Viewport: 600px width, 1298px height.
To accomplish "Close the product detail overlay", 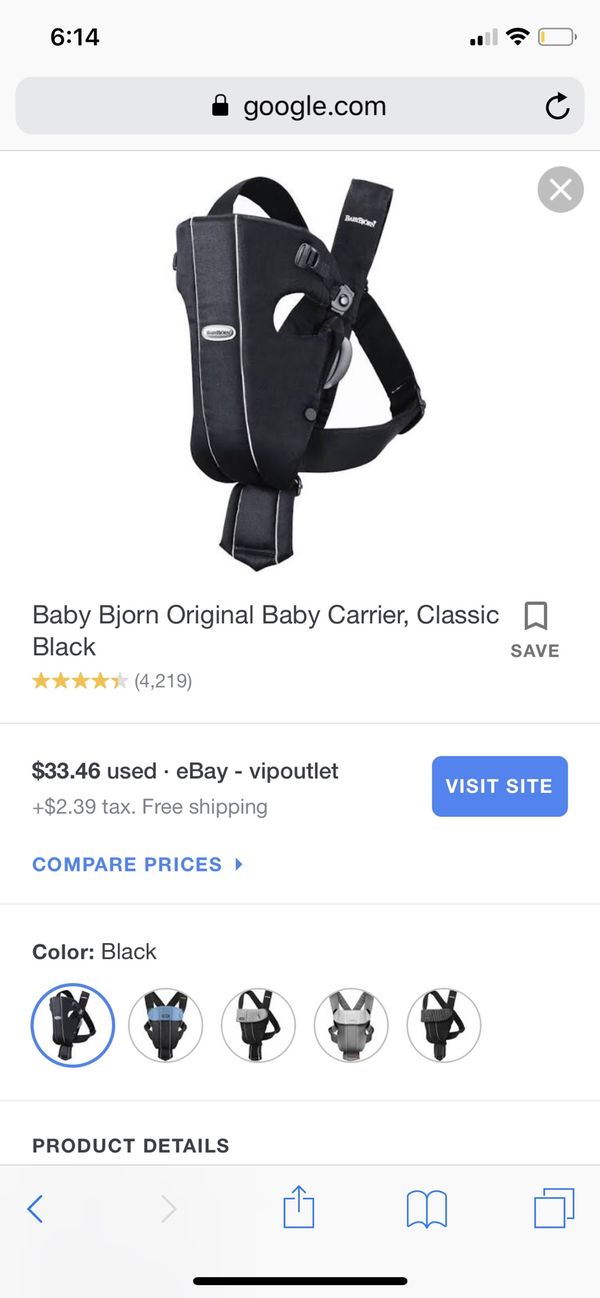I will [x=560, y=189].
